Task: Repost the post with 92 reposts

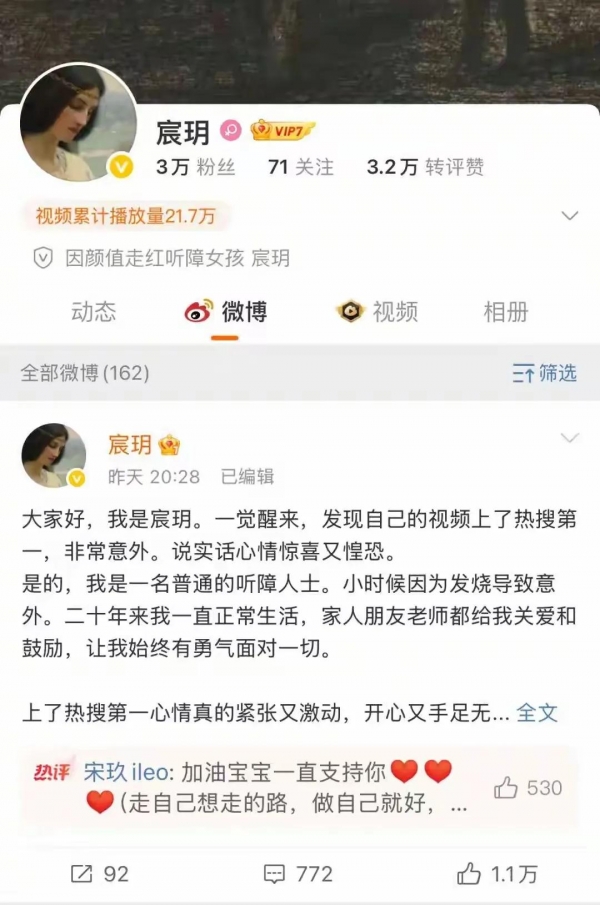Action: 99,873
